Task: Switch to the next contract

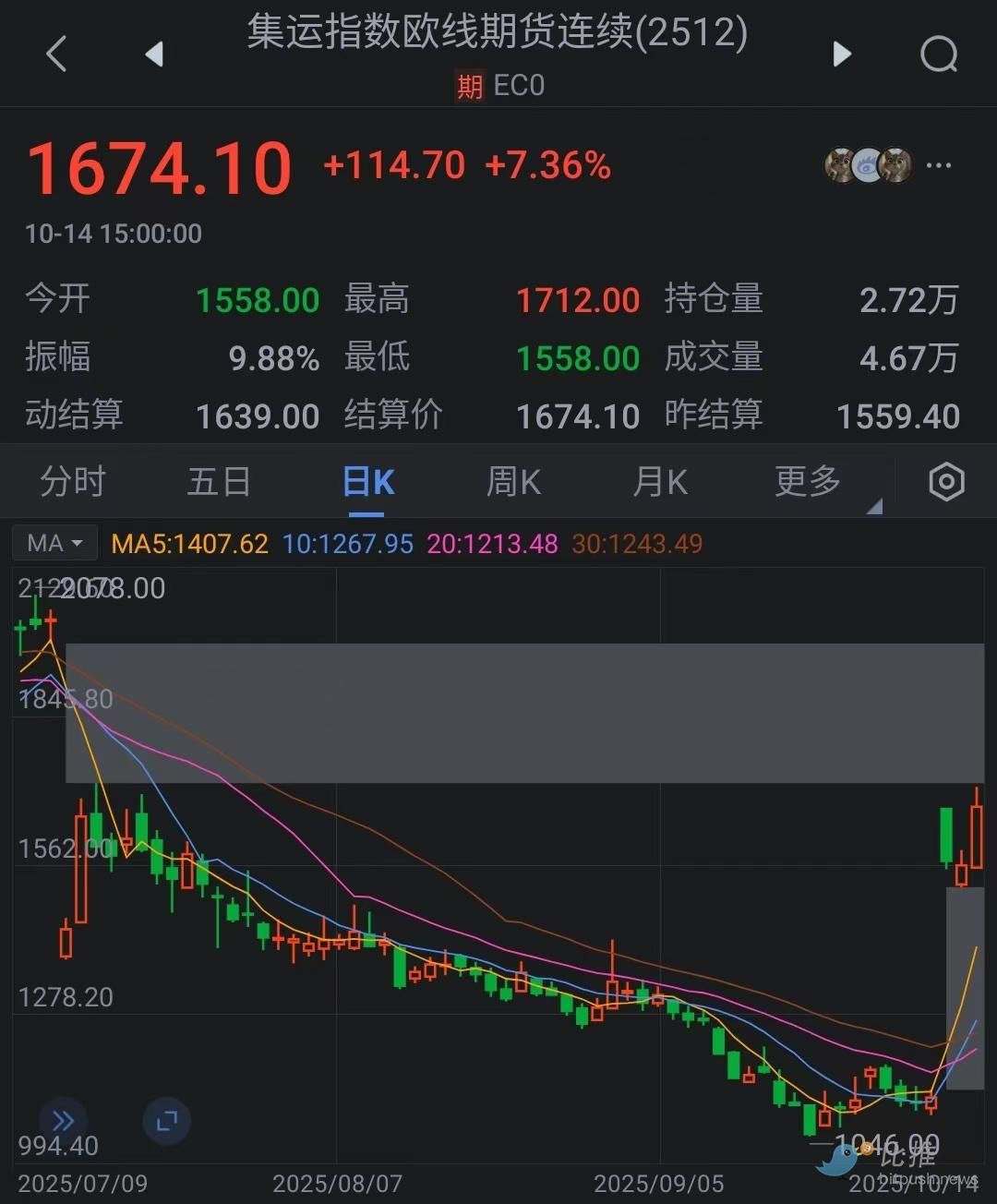Action: 841,54
